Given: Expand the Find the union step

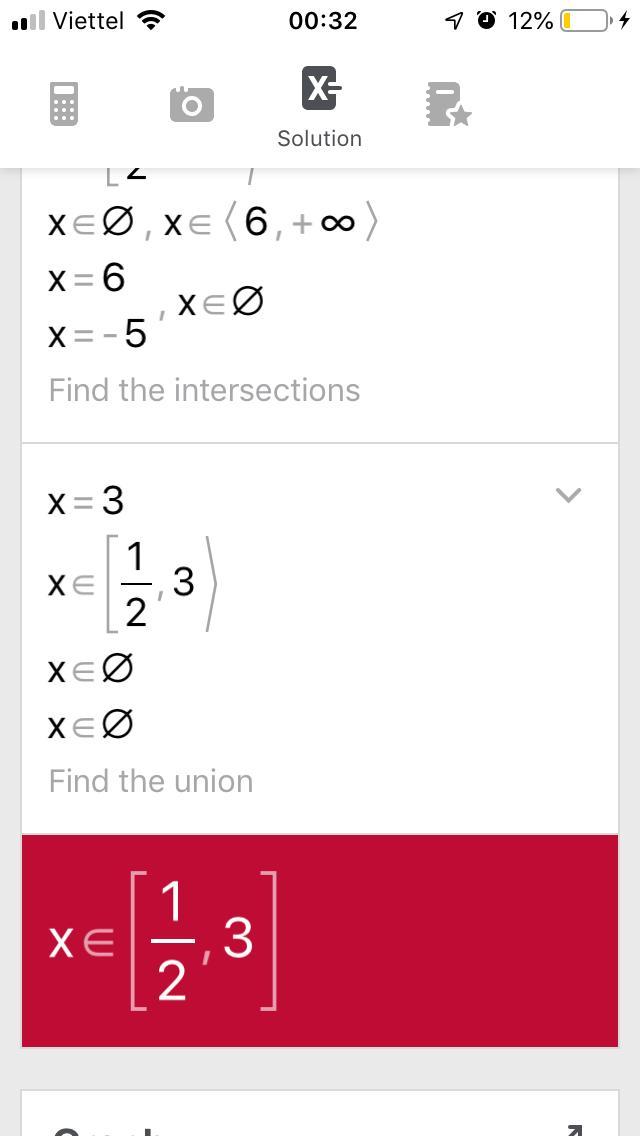Looking at the screenshot, I should (x=568, y=496).
